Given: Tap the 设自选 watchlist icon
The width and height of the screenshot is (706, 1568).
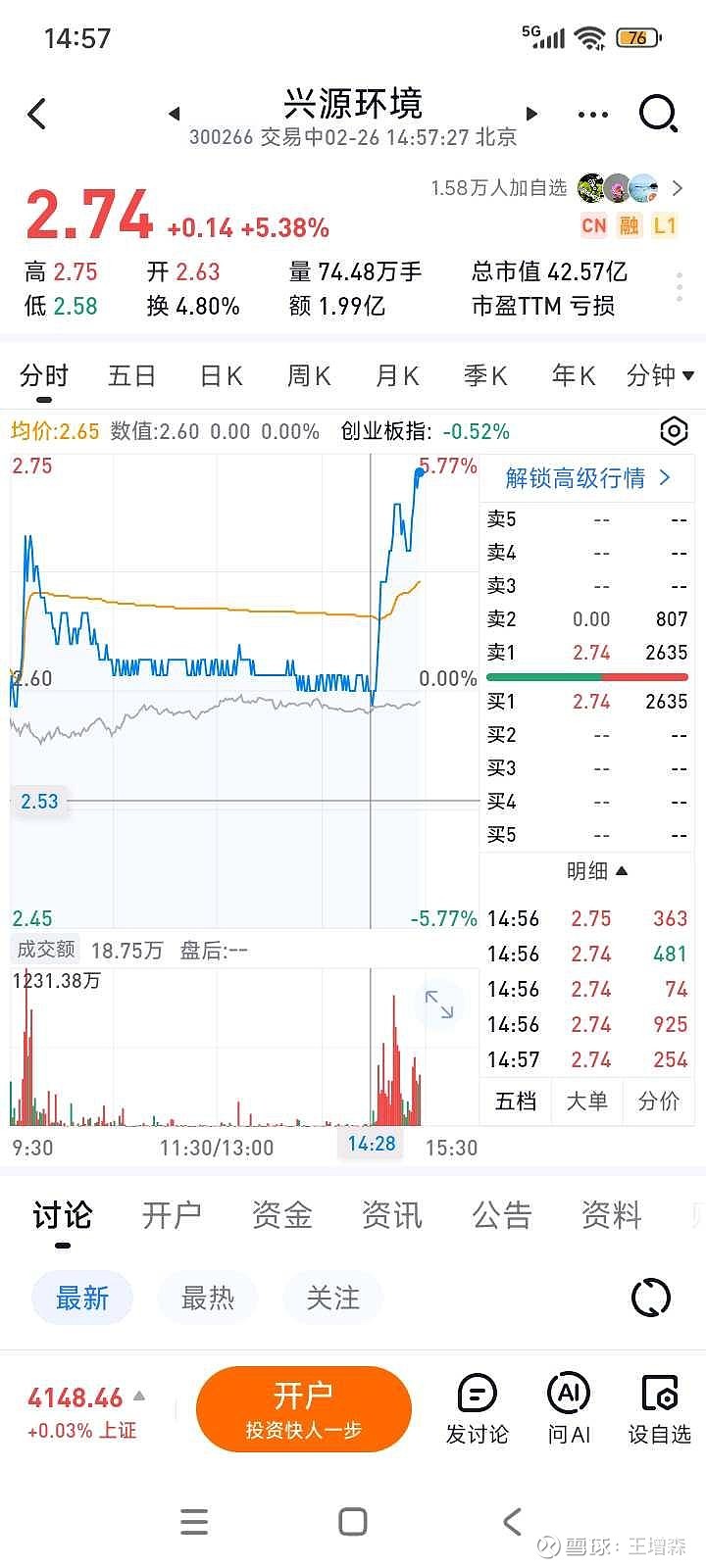Looking at the screenshot, I should [658, 1406].
